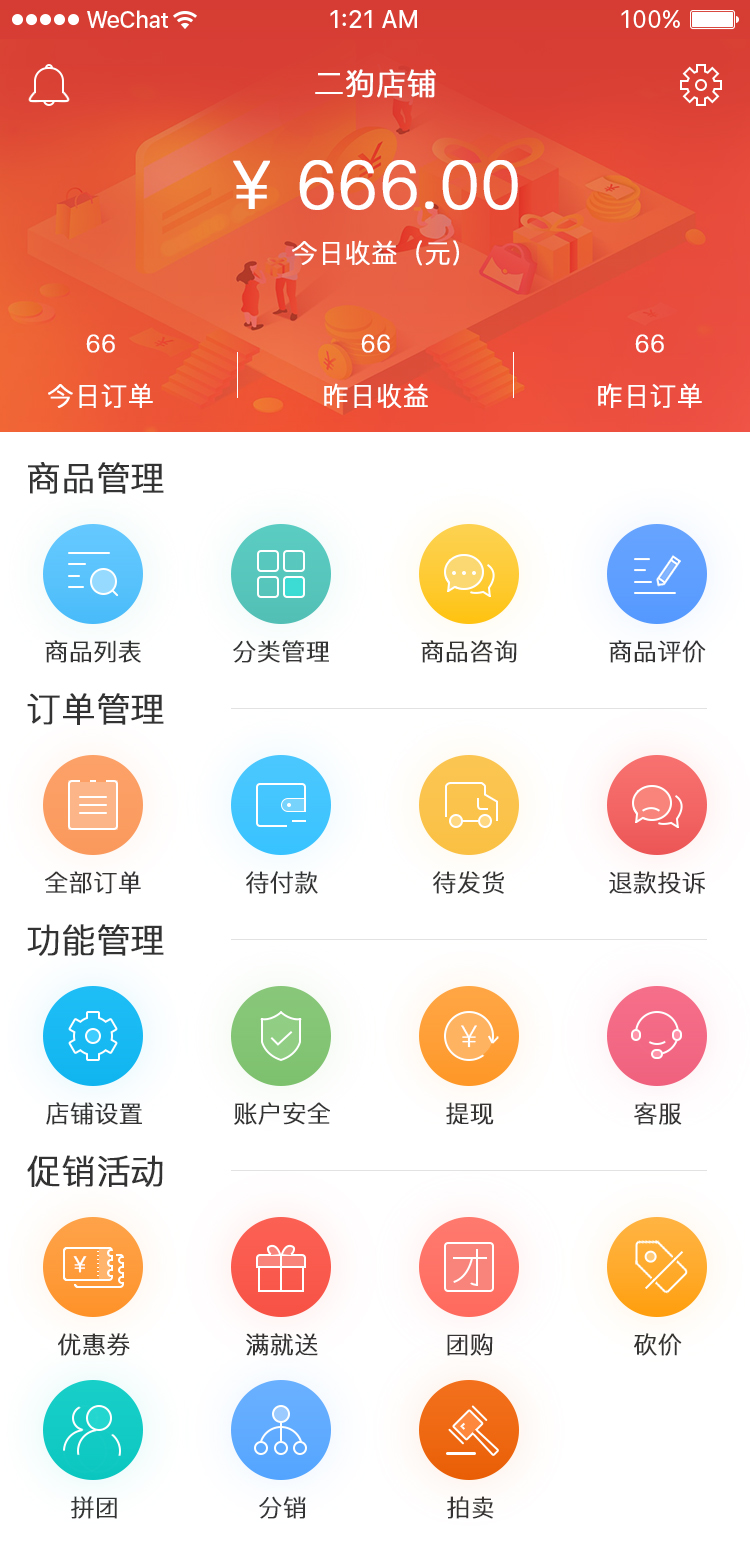Open 店铺设置 shop settings
This screenshot has height=1560, width=750.
(93, 1037)
